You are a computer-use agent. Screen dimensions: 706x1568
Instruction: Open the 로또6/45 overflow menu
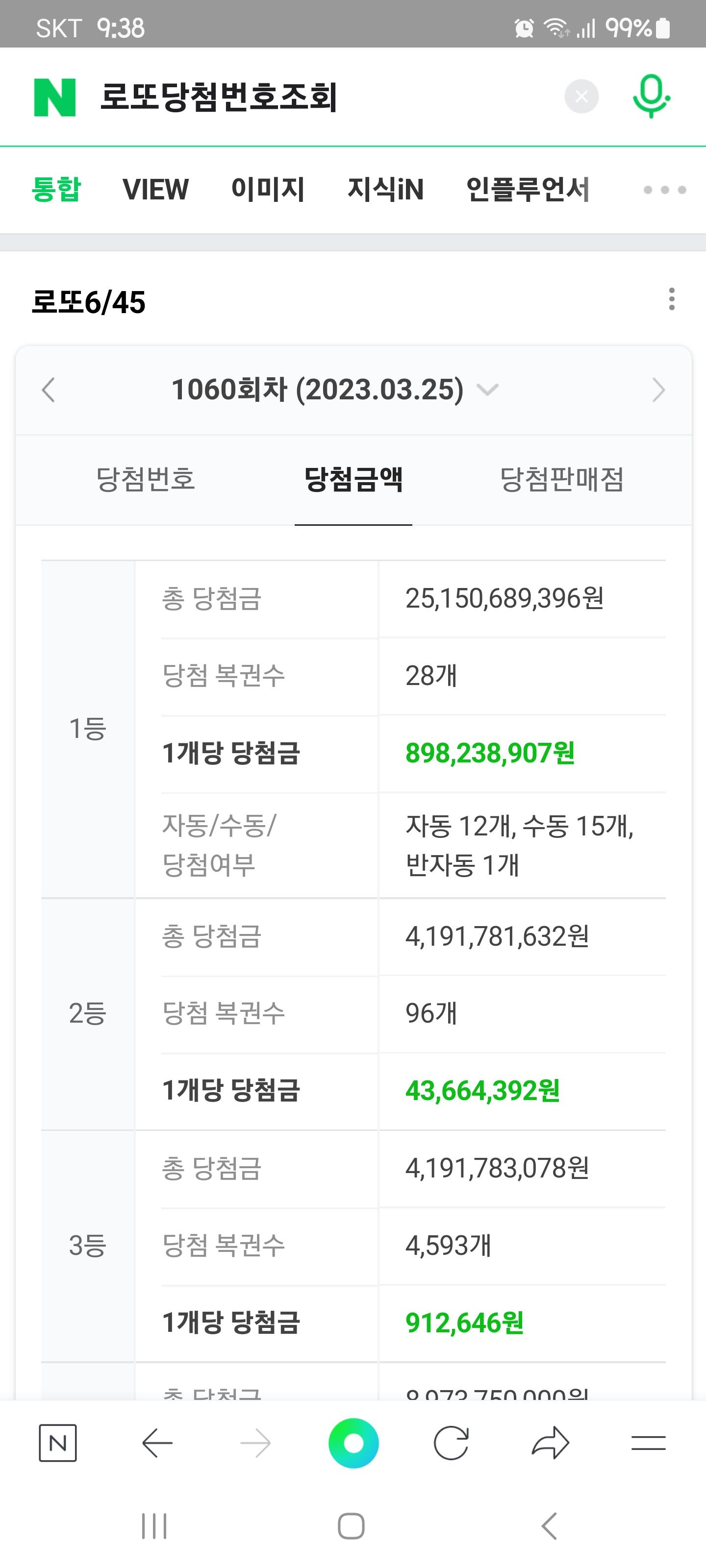tap(671, 299)
